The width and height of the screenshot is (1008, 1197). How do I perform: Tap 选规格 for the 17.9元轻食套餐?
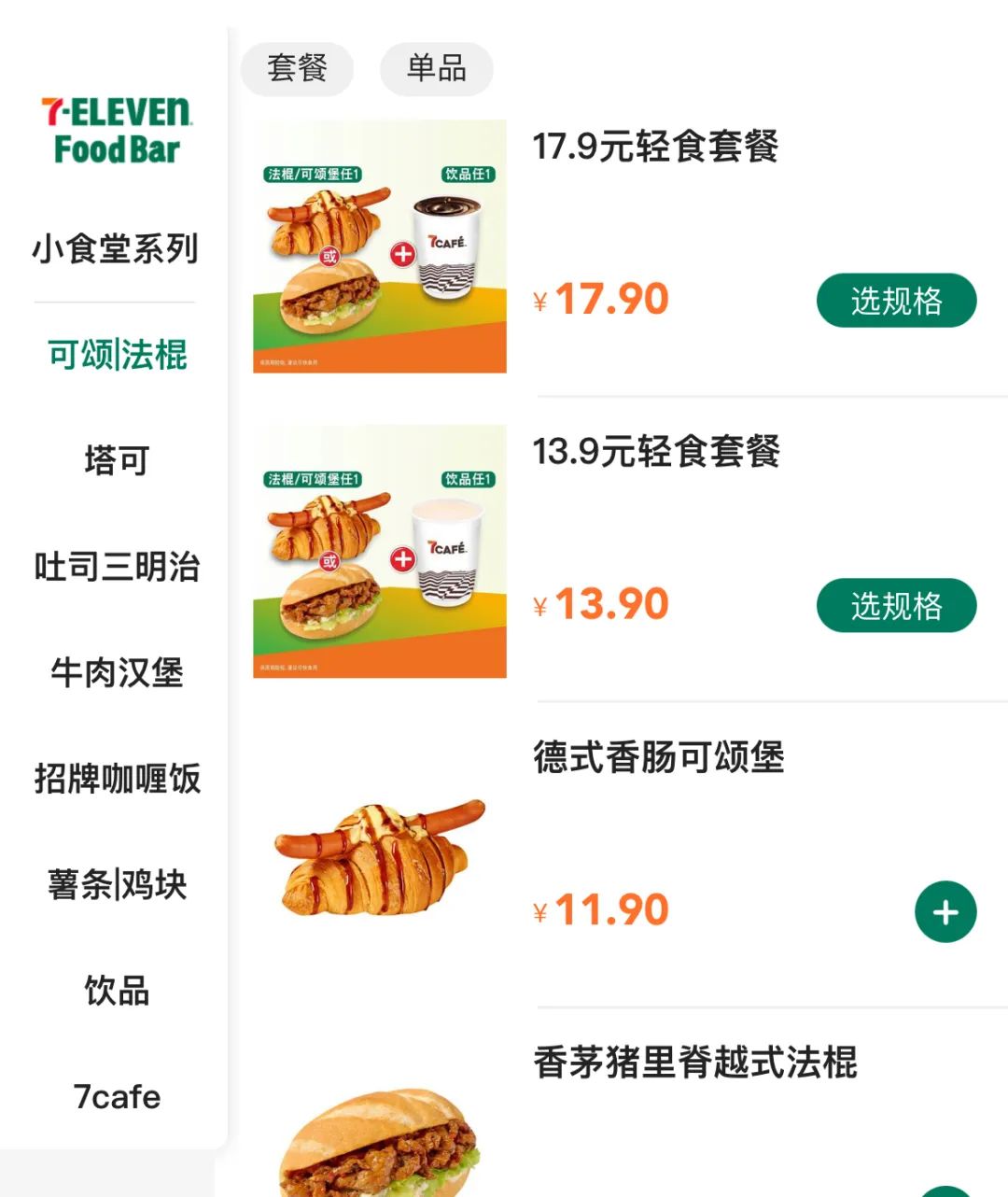[896, 301]
